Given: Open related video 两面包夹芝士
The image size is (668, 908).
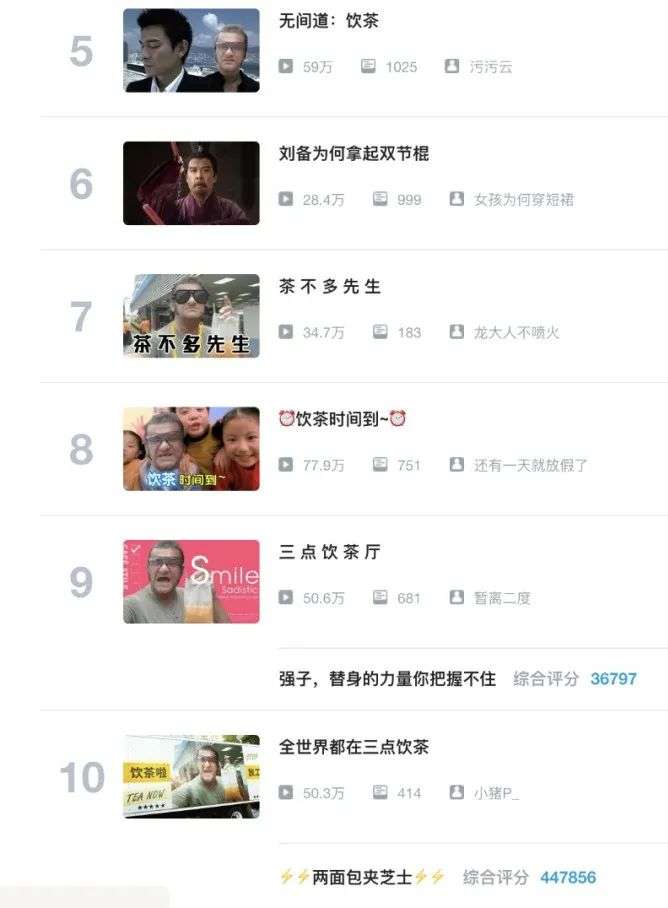Looking at the screenshot, I should tap(362, 877).
